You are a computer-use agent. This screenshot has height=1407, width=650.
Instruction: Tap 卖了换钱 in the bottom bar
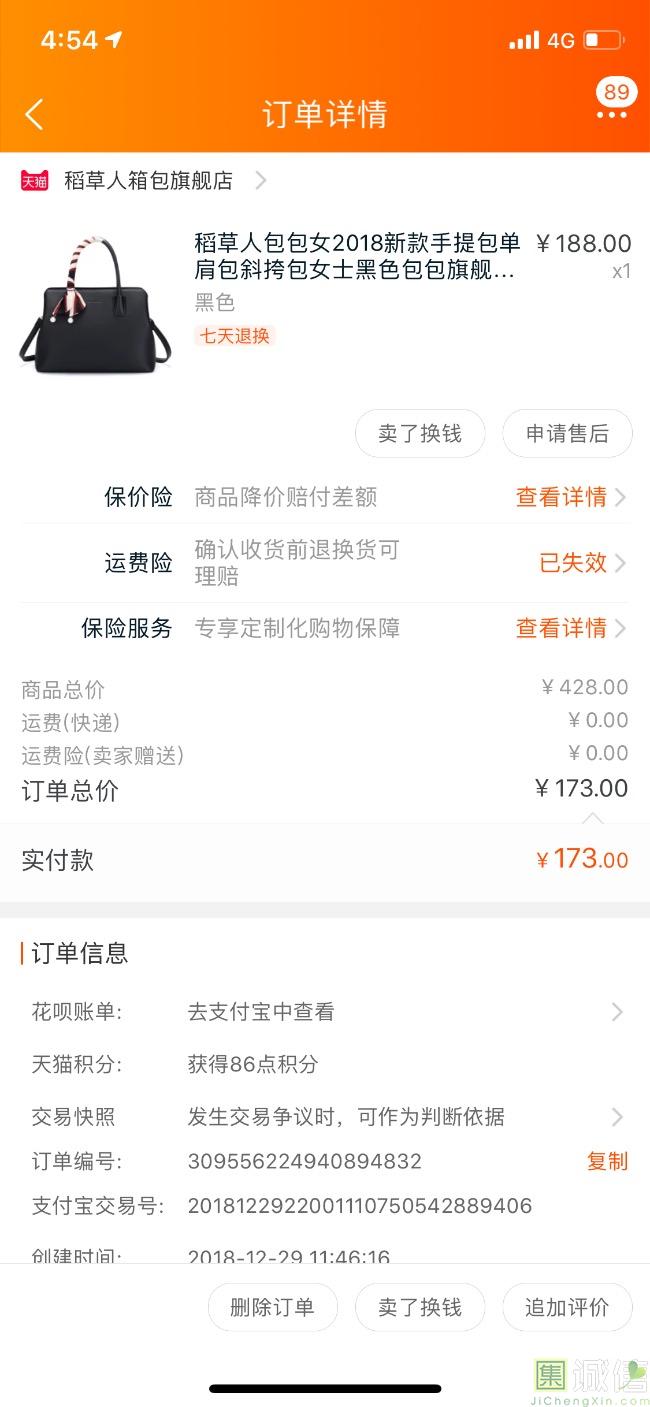(420, 1308)
